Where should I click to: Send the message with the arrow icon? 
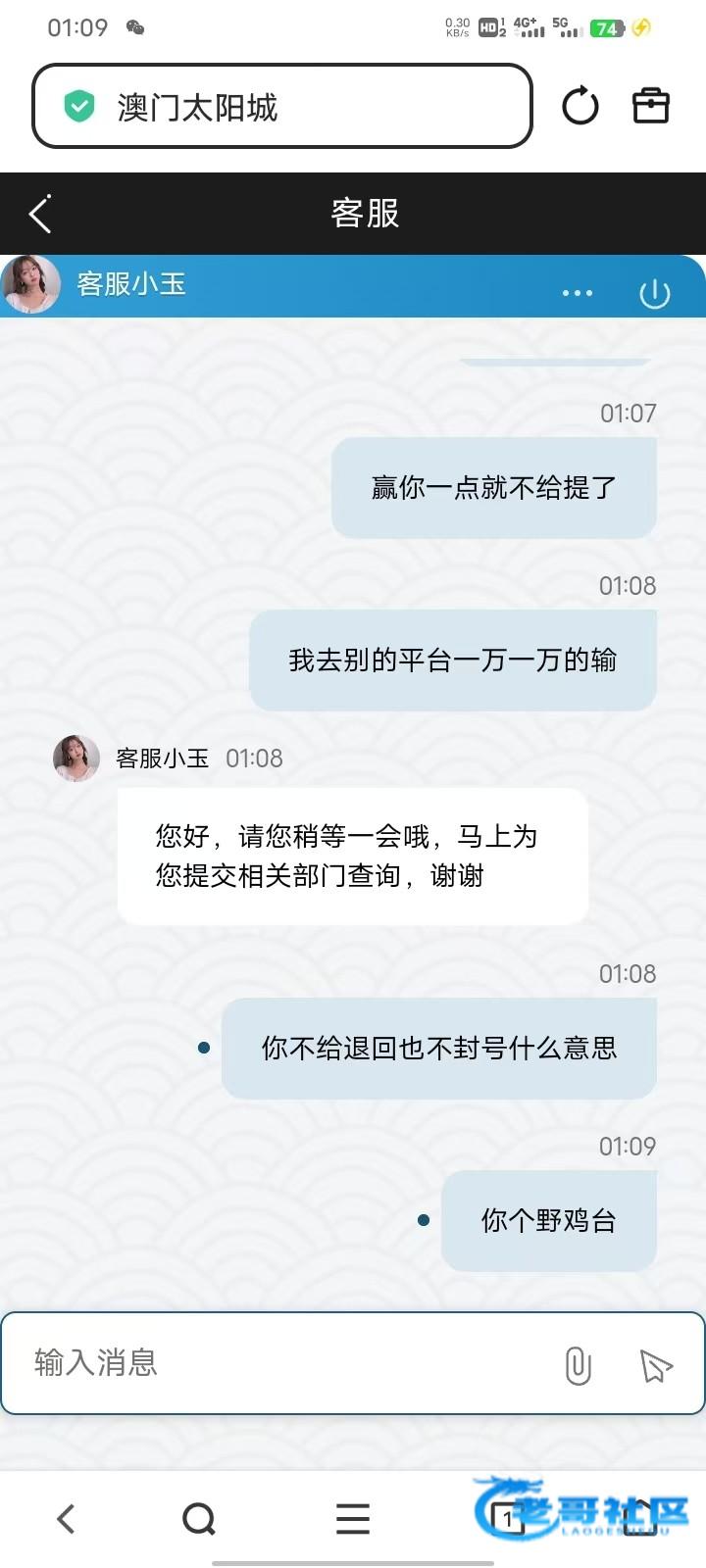pos(655,1364)
